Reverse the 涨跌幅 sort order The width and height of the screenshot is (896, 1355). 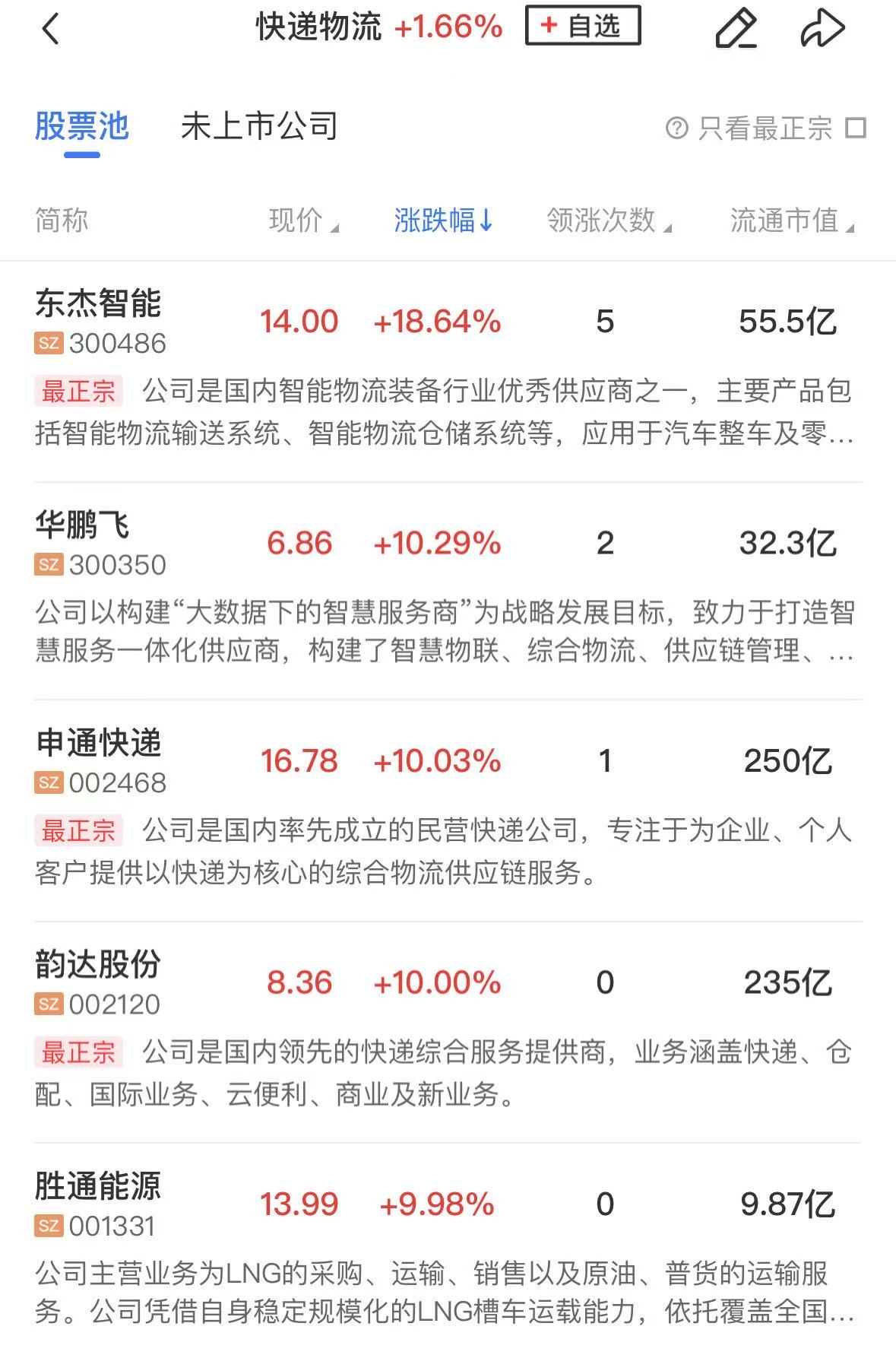[x=443, y=221]
